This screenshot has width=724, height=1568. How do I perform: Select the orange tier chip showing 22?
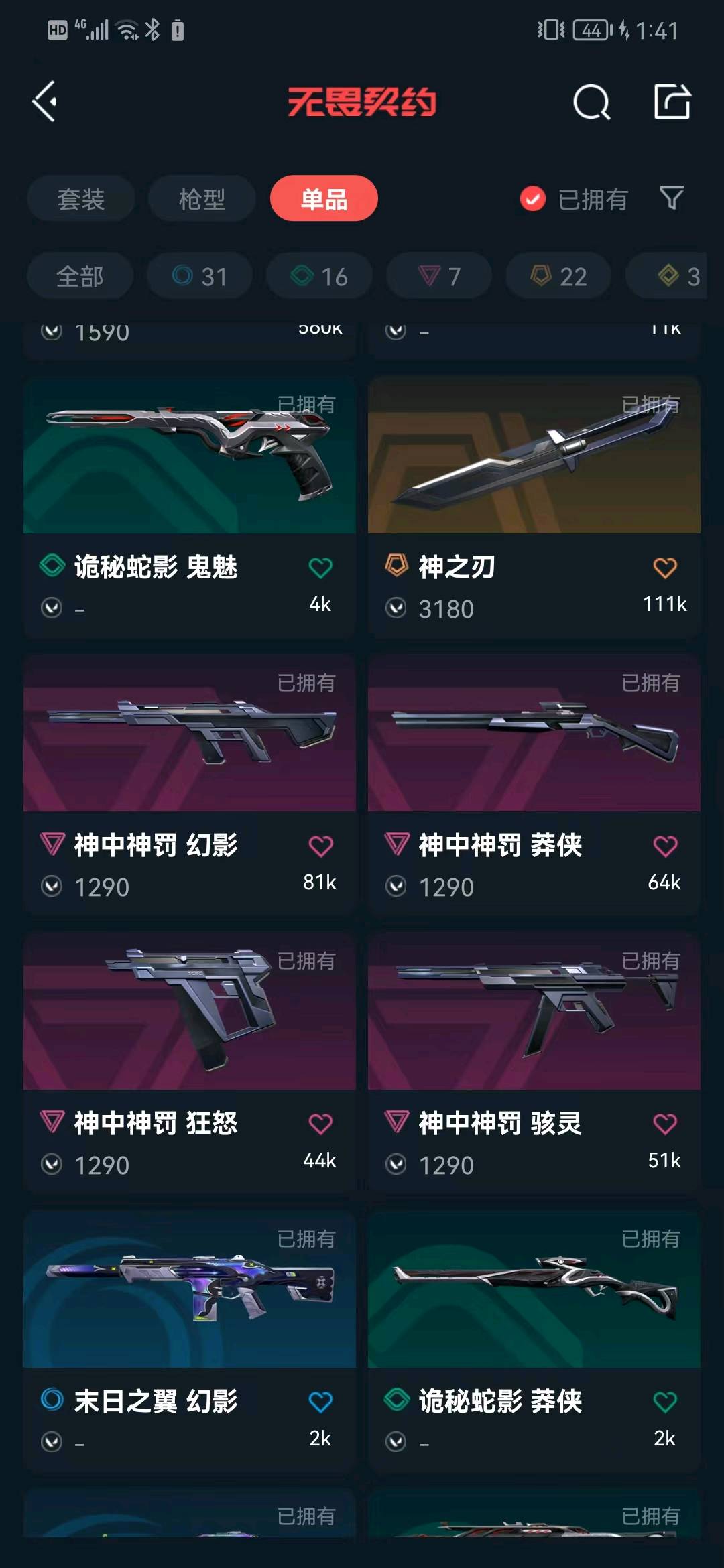pos(558,276)
